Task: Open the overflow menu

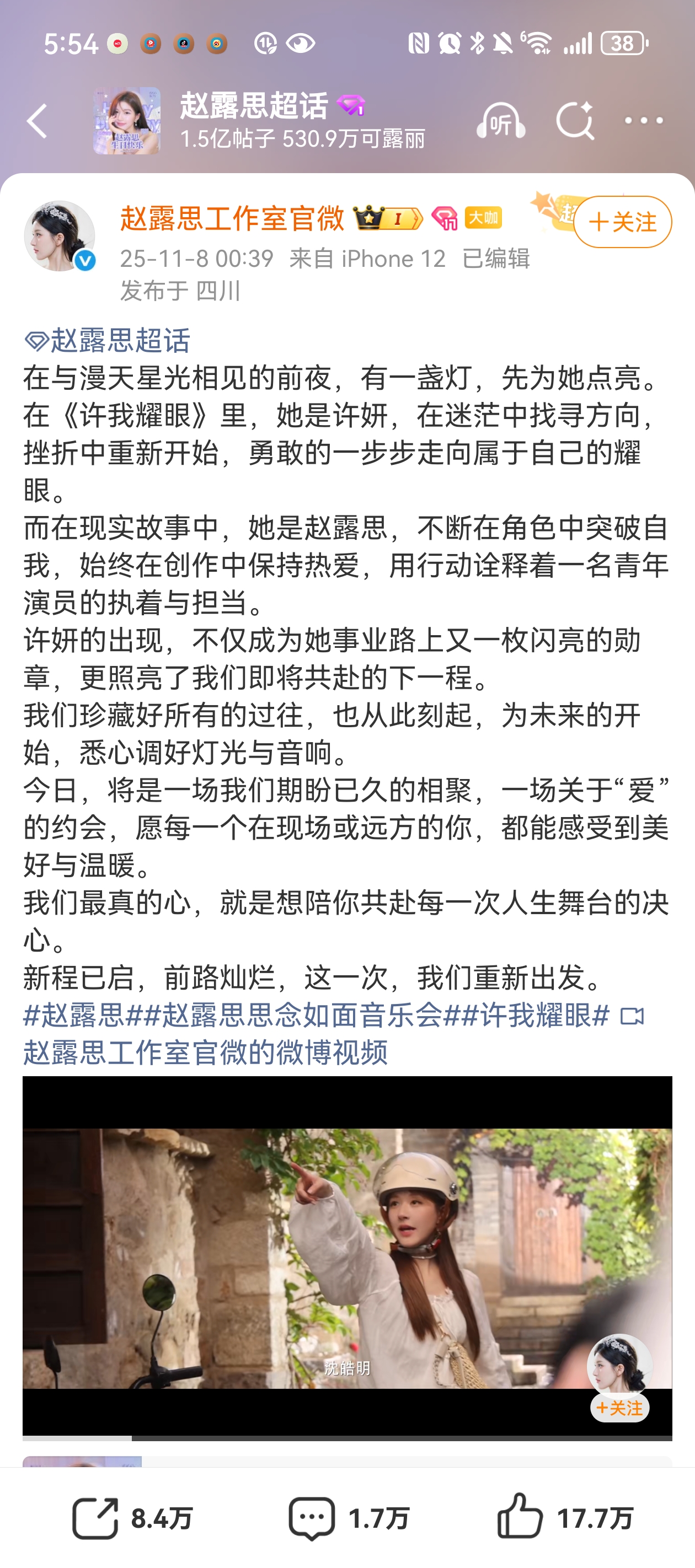Action: (x=643, y=121)
